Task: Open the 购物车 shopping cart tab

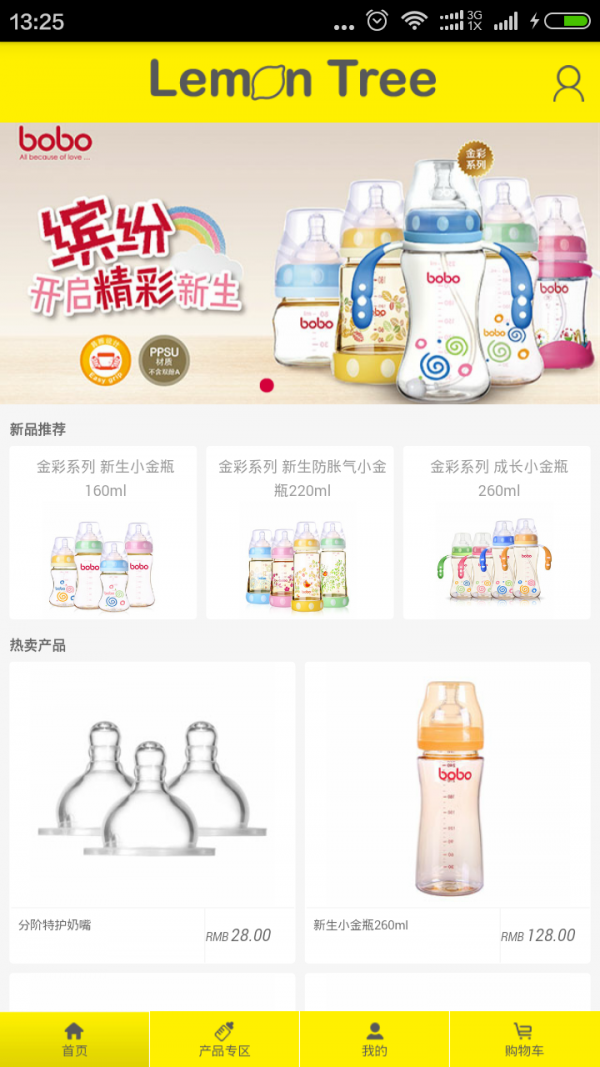Action: [x=524, y=1040]
